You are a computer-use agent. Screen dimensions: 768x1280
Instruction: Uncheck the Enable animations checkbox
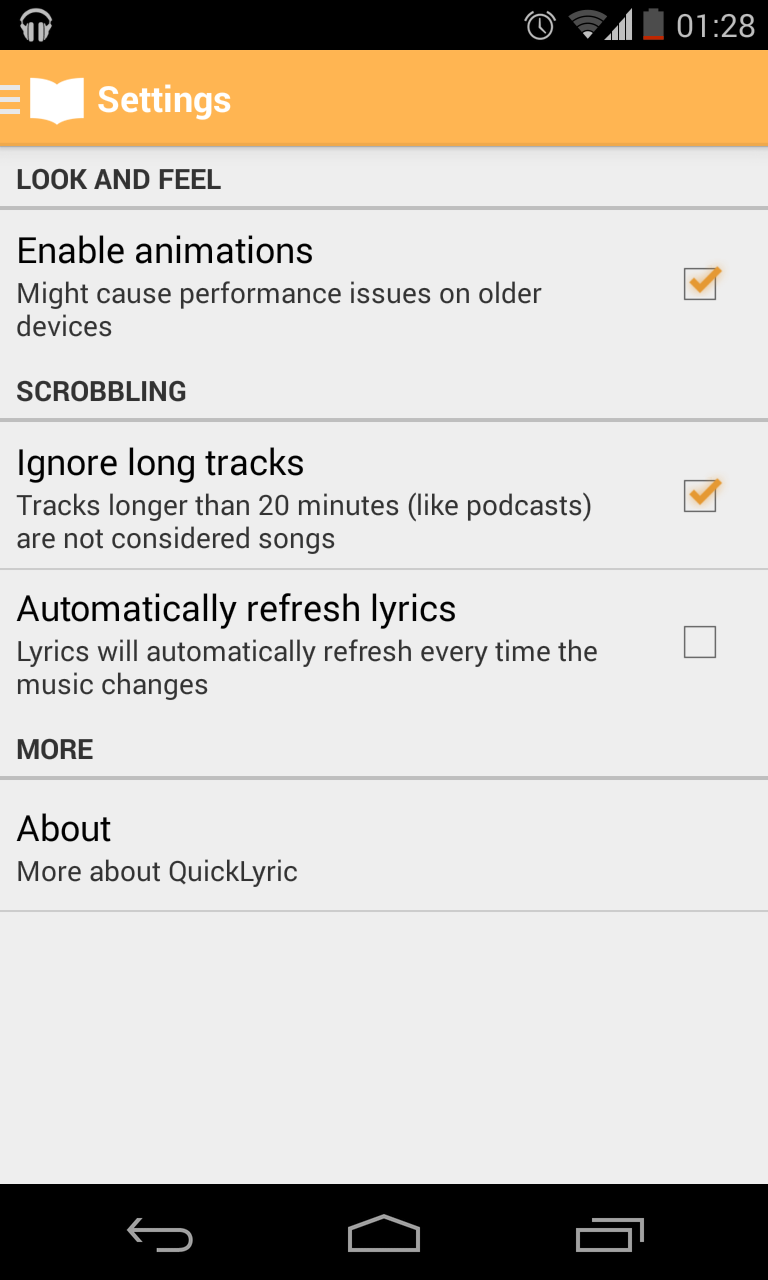700,285
